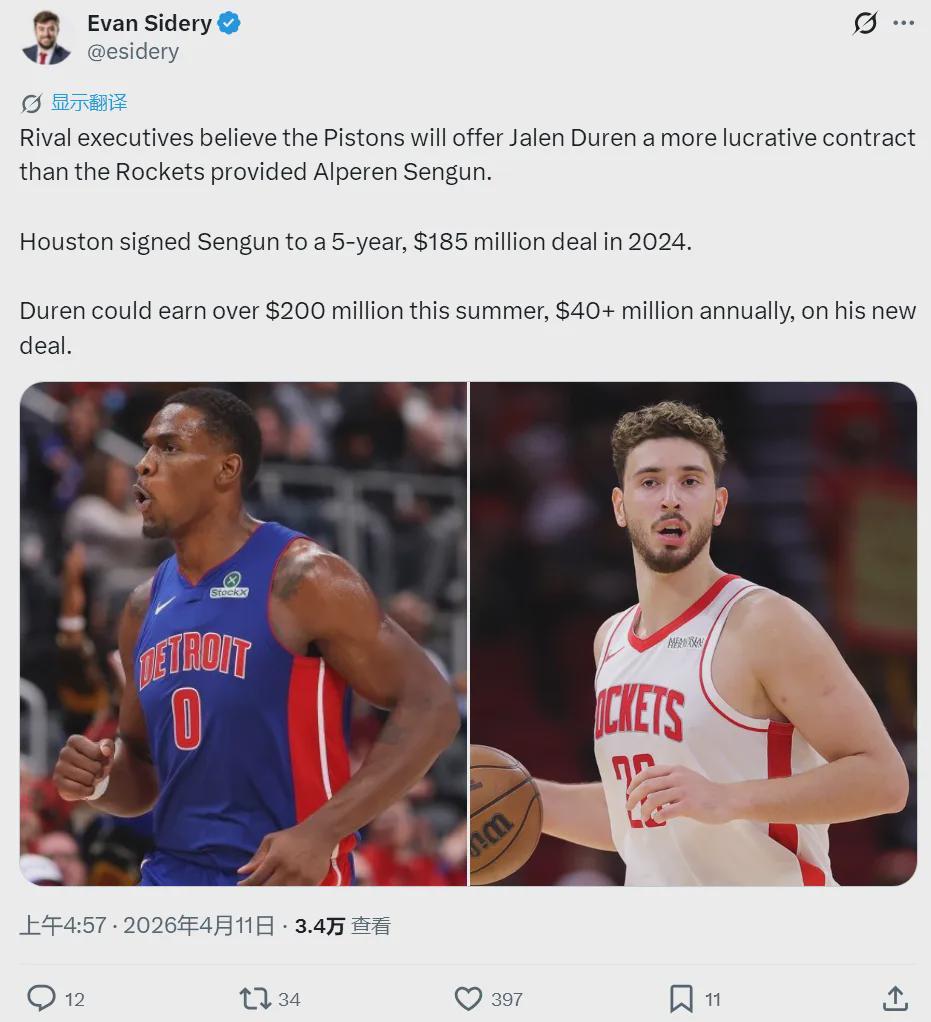Image resolution: width=931 pixels, height=1022 pixels.
Task: Share this post via the share icon
Action: point(895,998)
